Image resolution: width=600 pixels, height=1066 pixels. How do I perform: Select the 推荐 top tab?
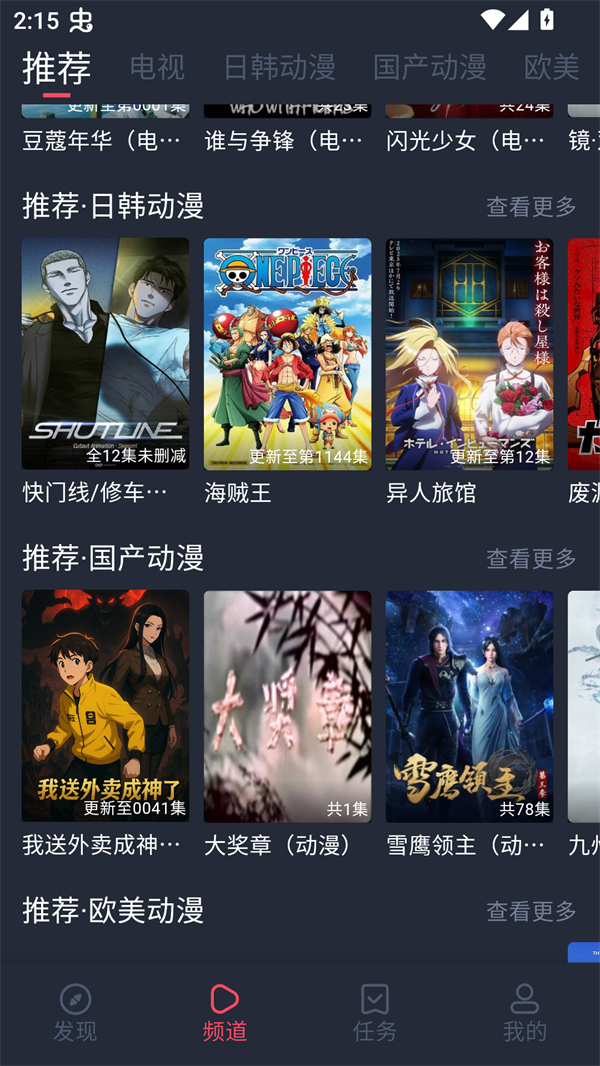click(57, 67)
